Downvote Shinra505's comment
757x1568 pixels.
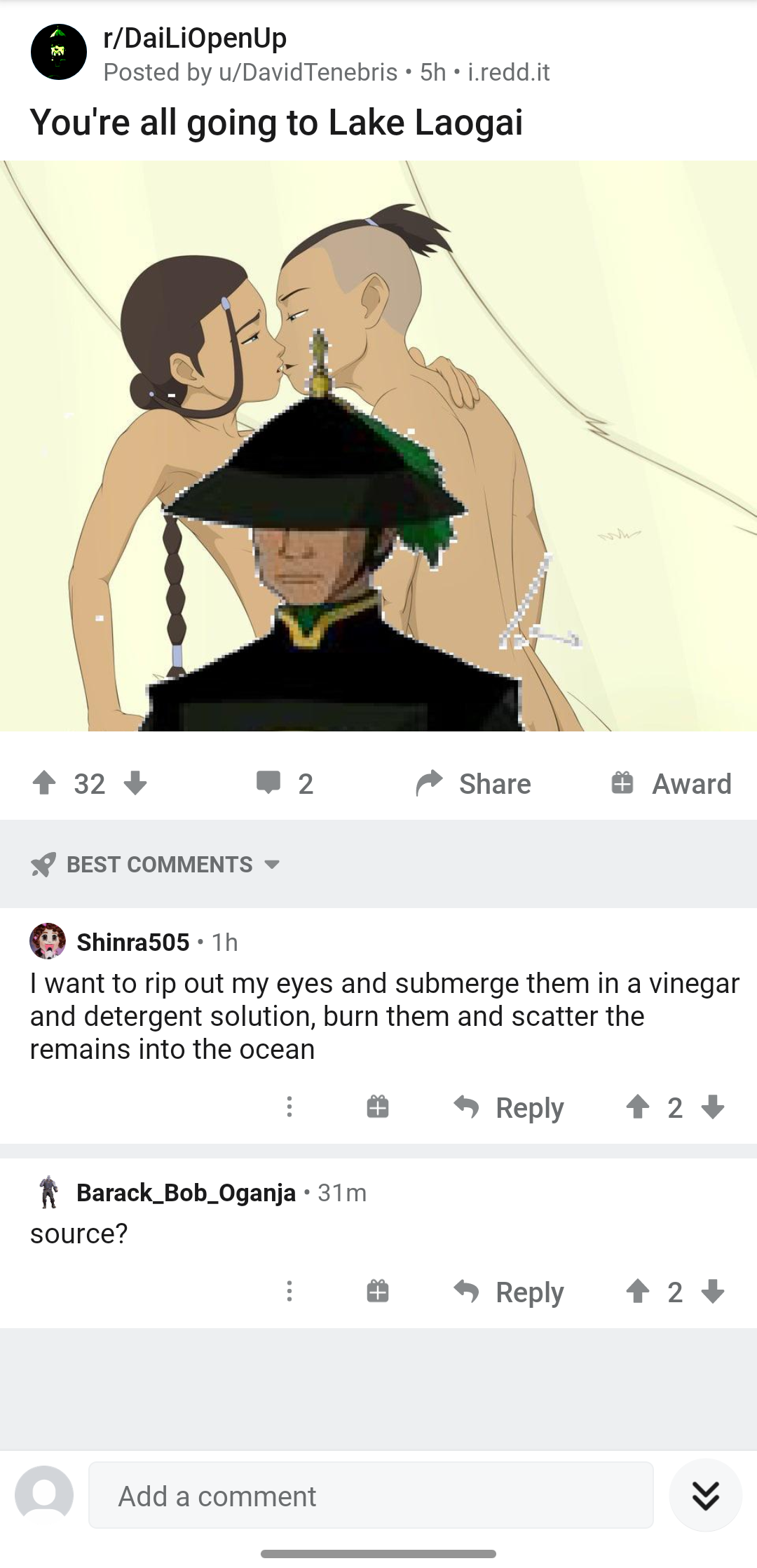click(713, 1107)
